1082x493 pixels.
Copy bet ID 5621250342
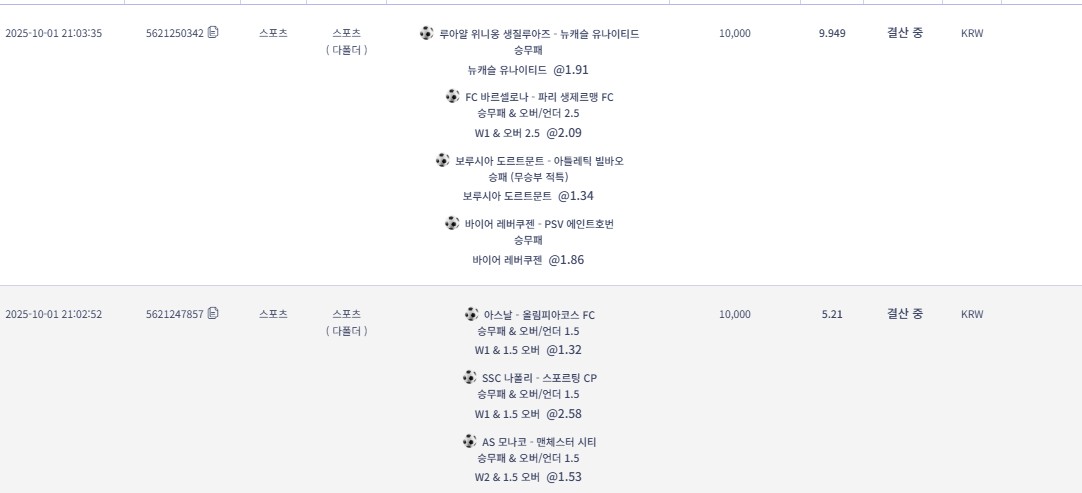coord(213,33)
